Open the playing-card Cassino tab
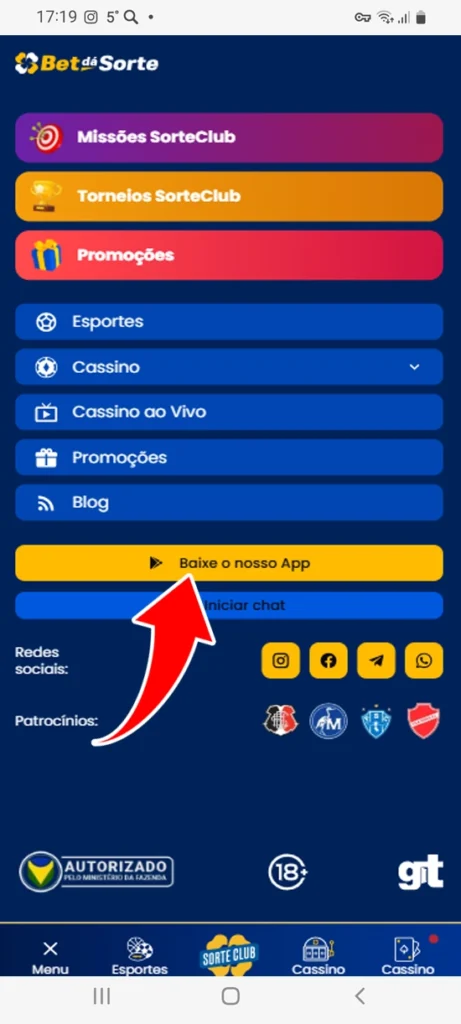The width and height of the screenshot is (461, 1024). (x=408, y=956)
